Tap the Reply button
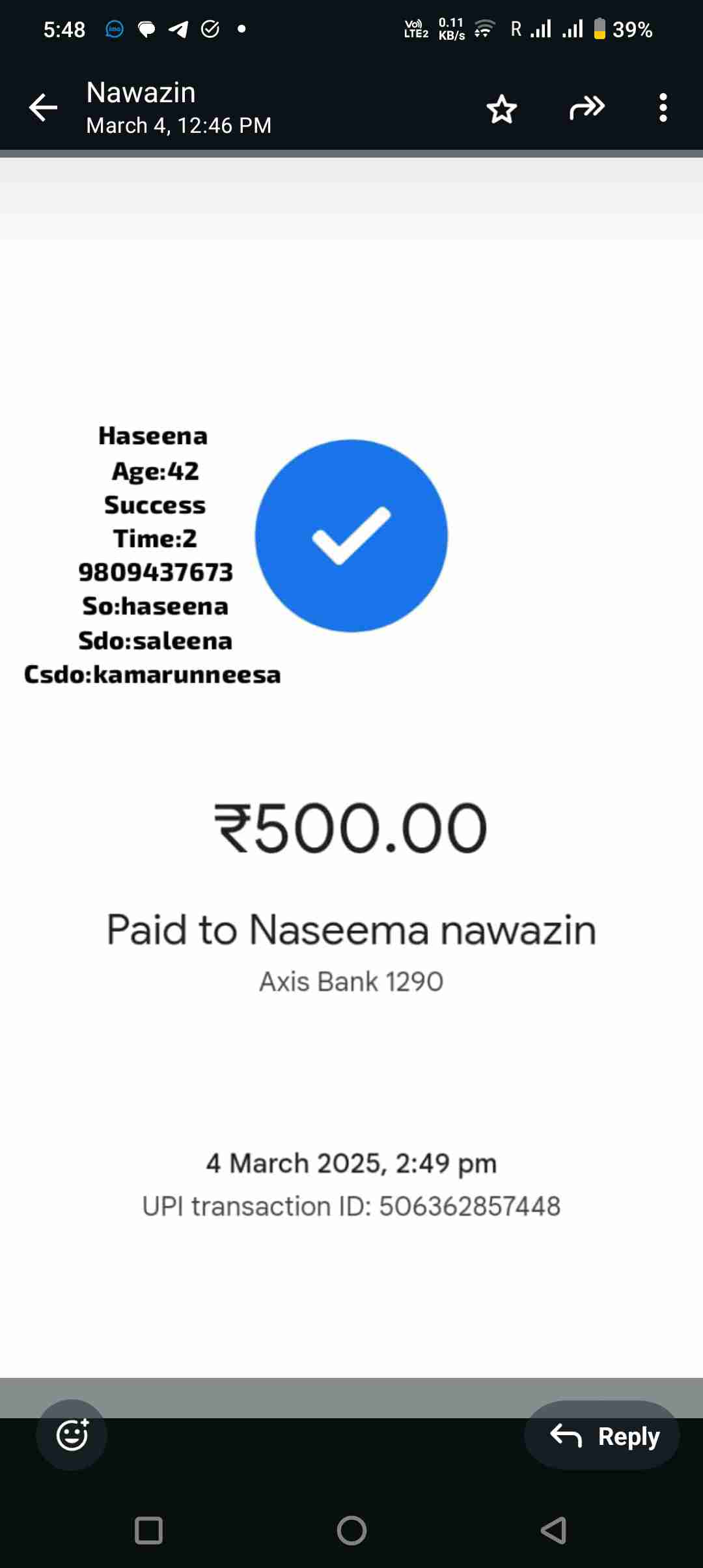 (602, 1435)
